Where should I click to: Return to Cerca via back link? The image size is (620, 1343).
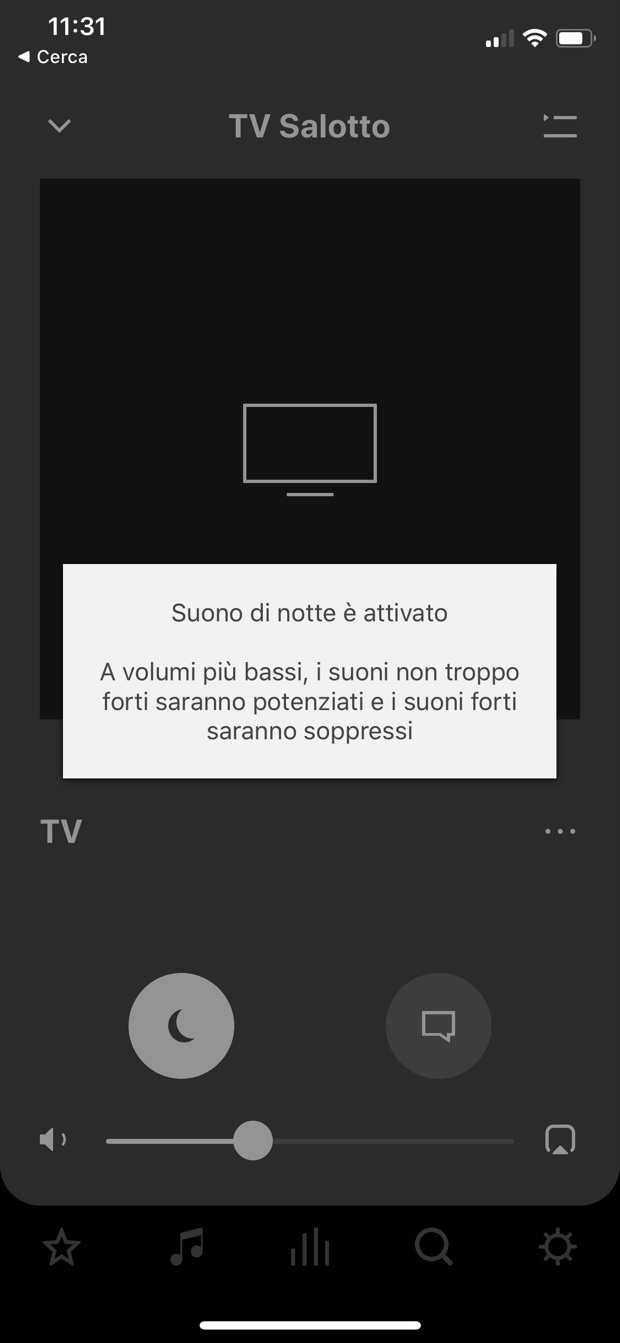53,57
